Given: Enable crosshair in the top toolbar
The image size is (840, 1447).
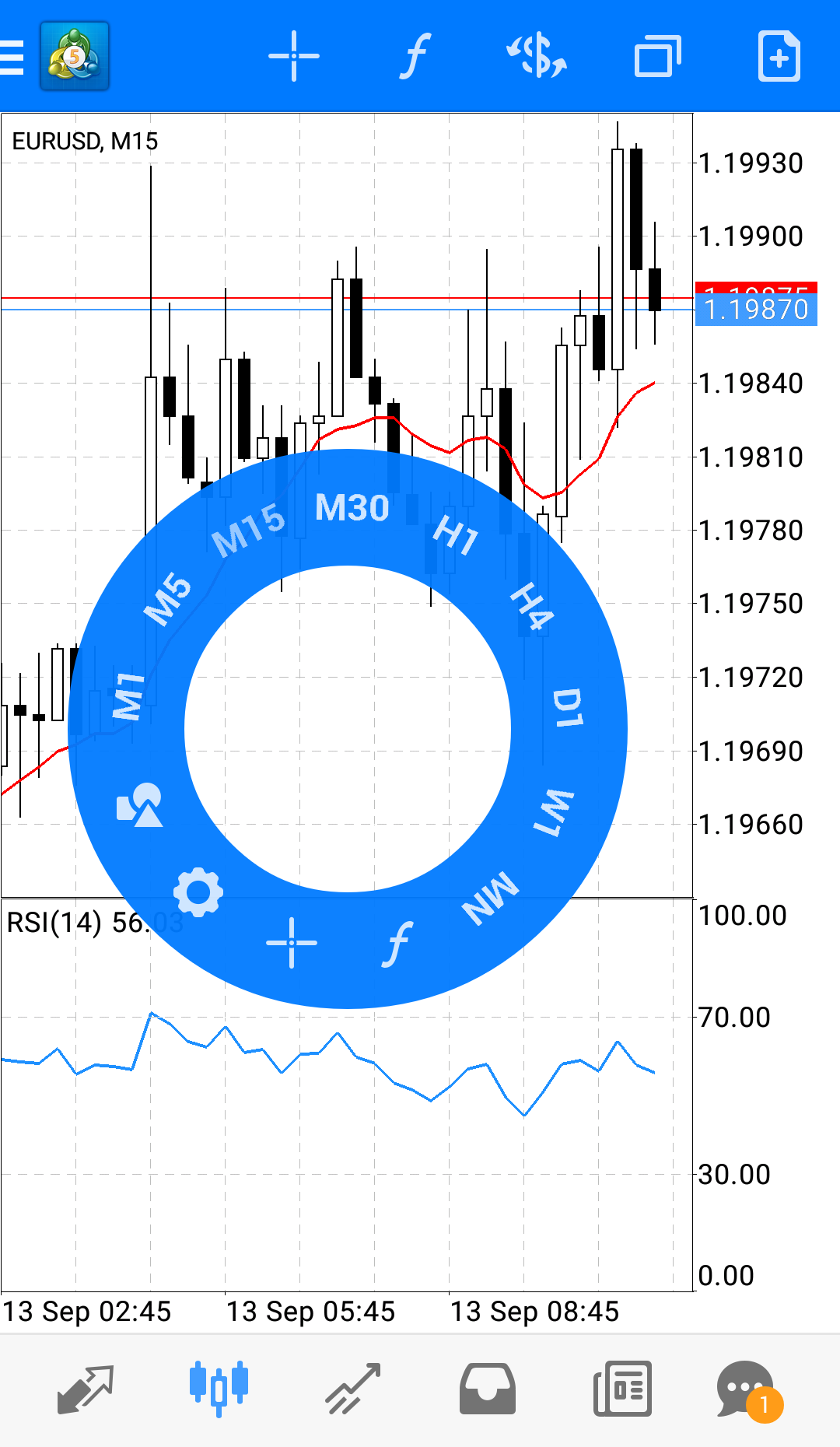Looking at the screenshot, I should pyautogui.click(x=293, y=57).
